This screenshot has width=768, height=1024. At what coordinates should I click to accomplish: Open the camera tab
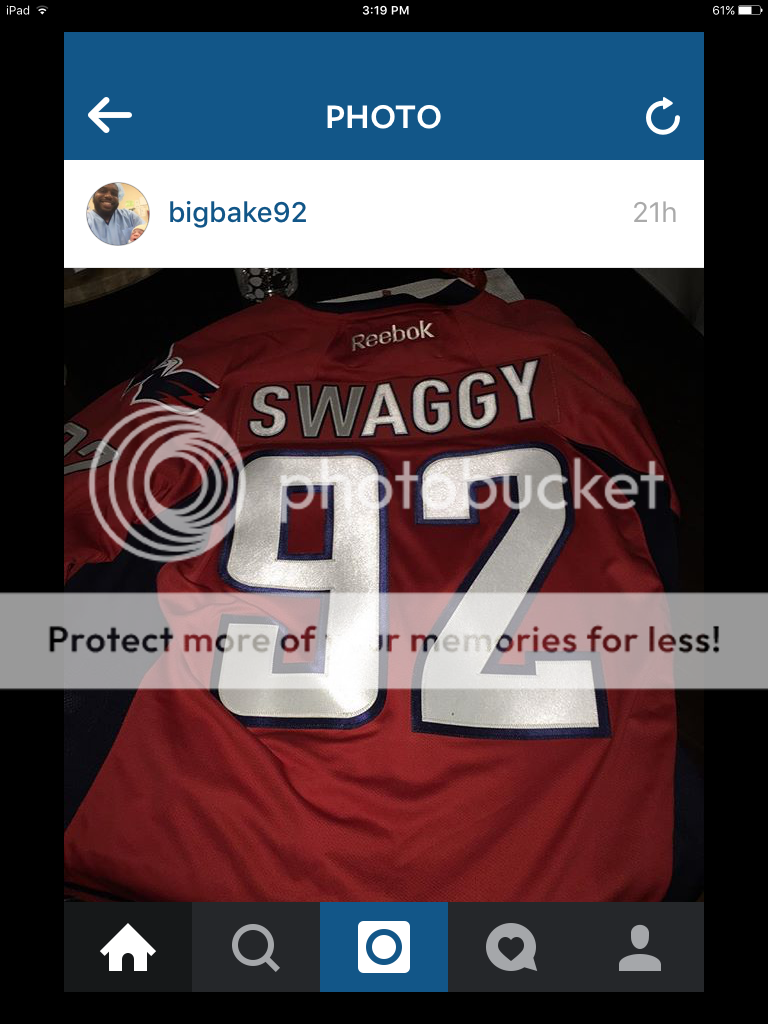(x=384, y=947)
